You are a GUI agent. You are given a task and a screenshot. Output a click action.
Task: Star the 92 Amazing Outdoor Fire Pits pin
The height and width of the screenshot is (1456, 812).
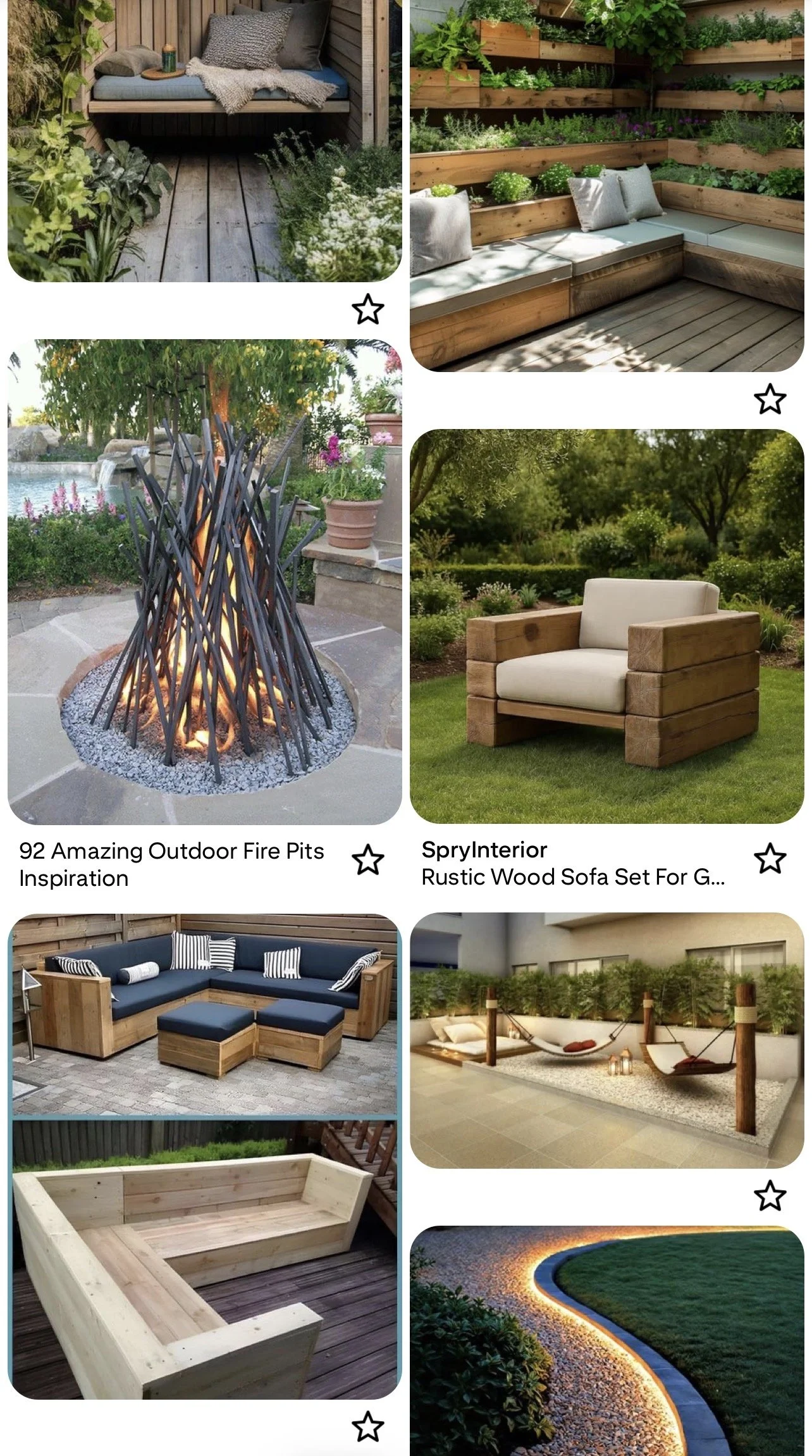click(x=367, y=860)
